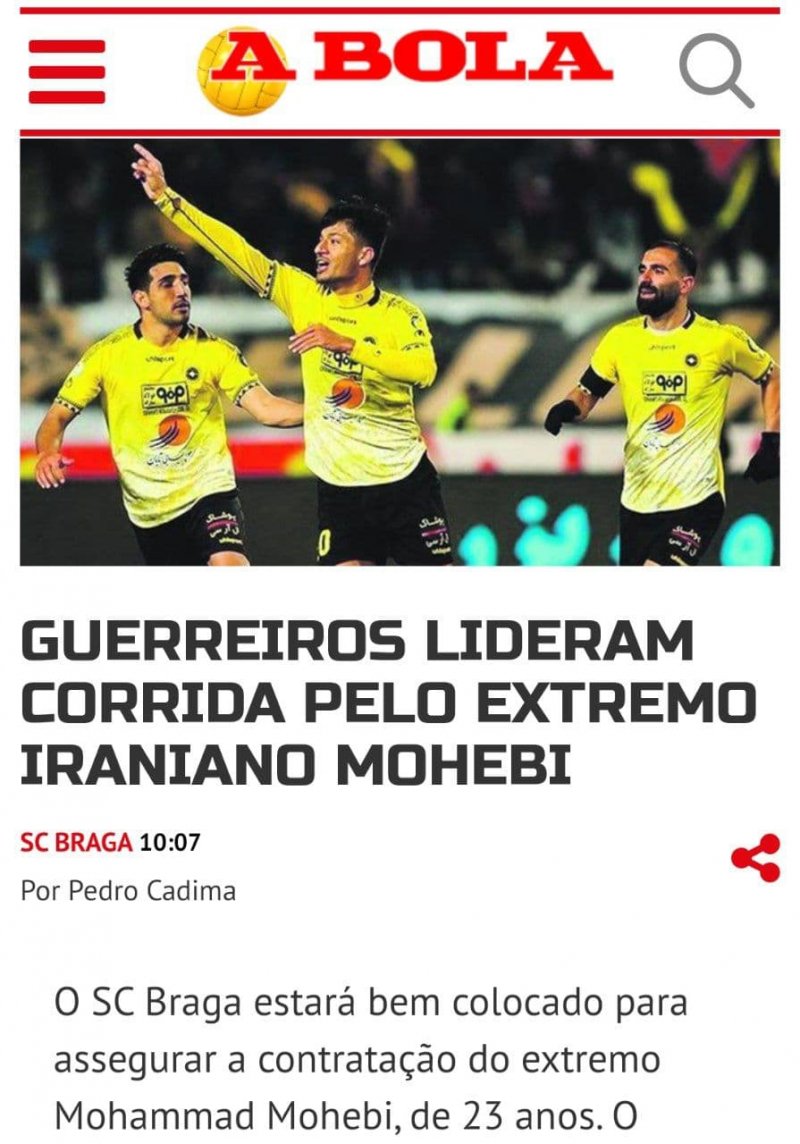Open the hamburger navigation menu
This screenshot has width=800, height=1144.
pos(66,72)
